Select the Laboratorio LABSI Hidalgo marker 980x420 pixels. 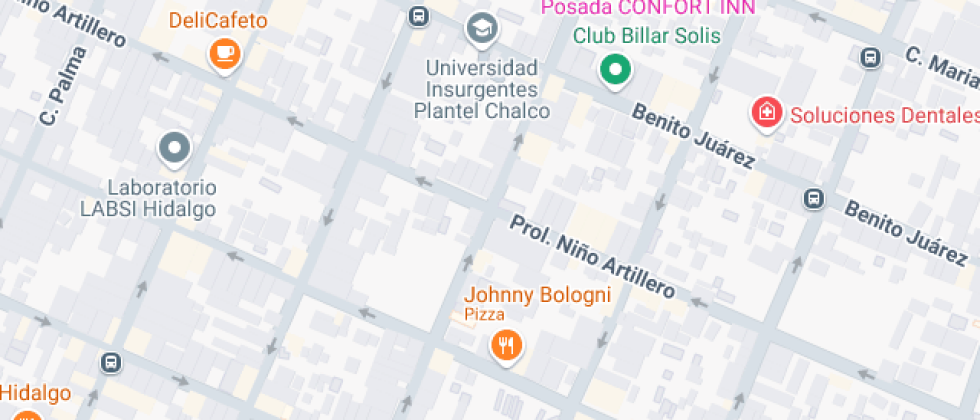175,149
